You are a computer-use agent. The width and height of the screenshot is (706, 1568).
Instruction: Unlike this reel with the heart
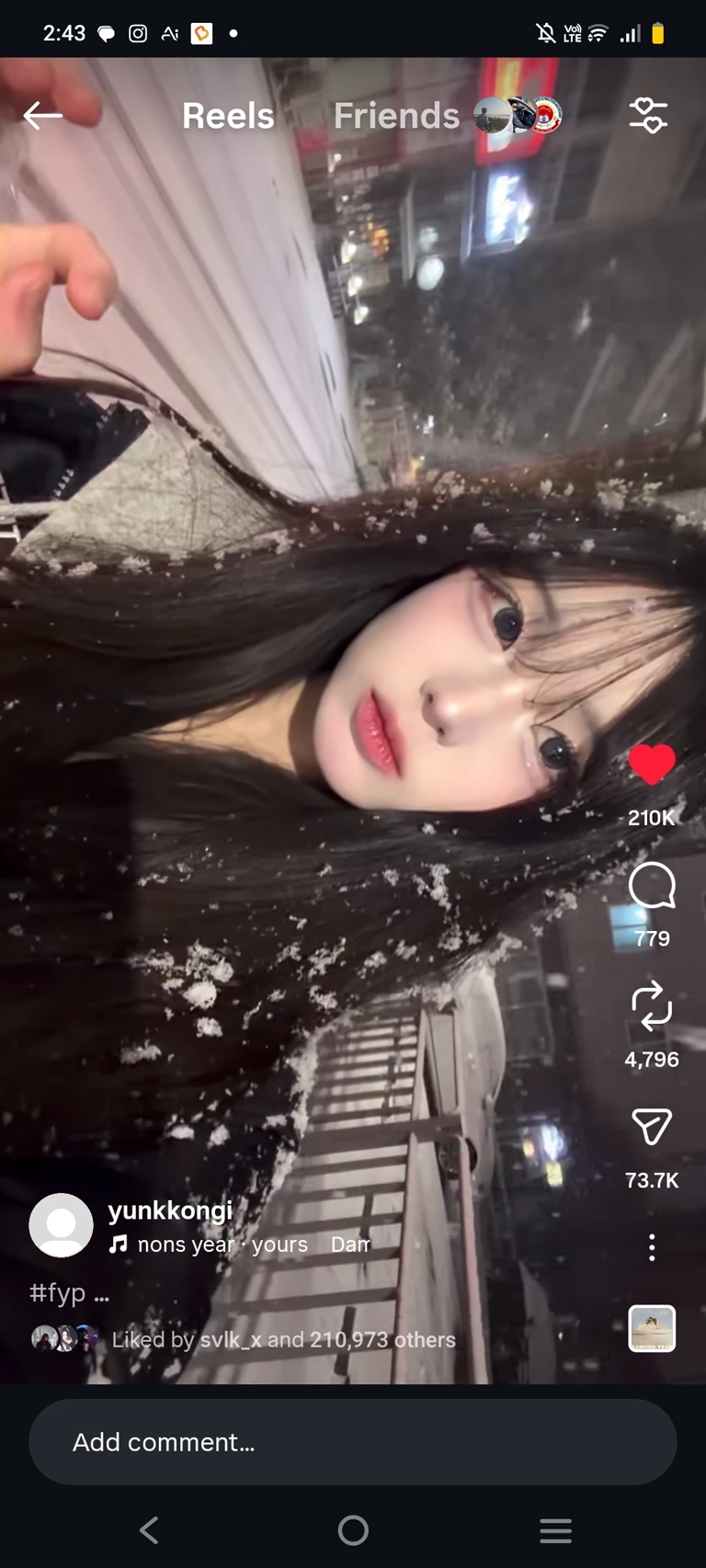coord(652,765)
